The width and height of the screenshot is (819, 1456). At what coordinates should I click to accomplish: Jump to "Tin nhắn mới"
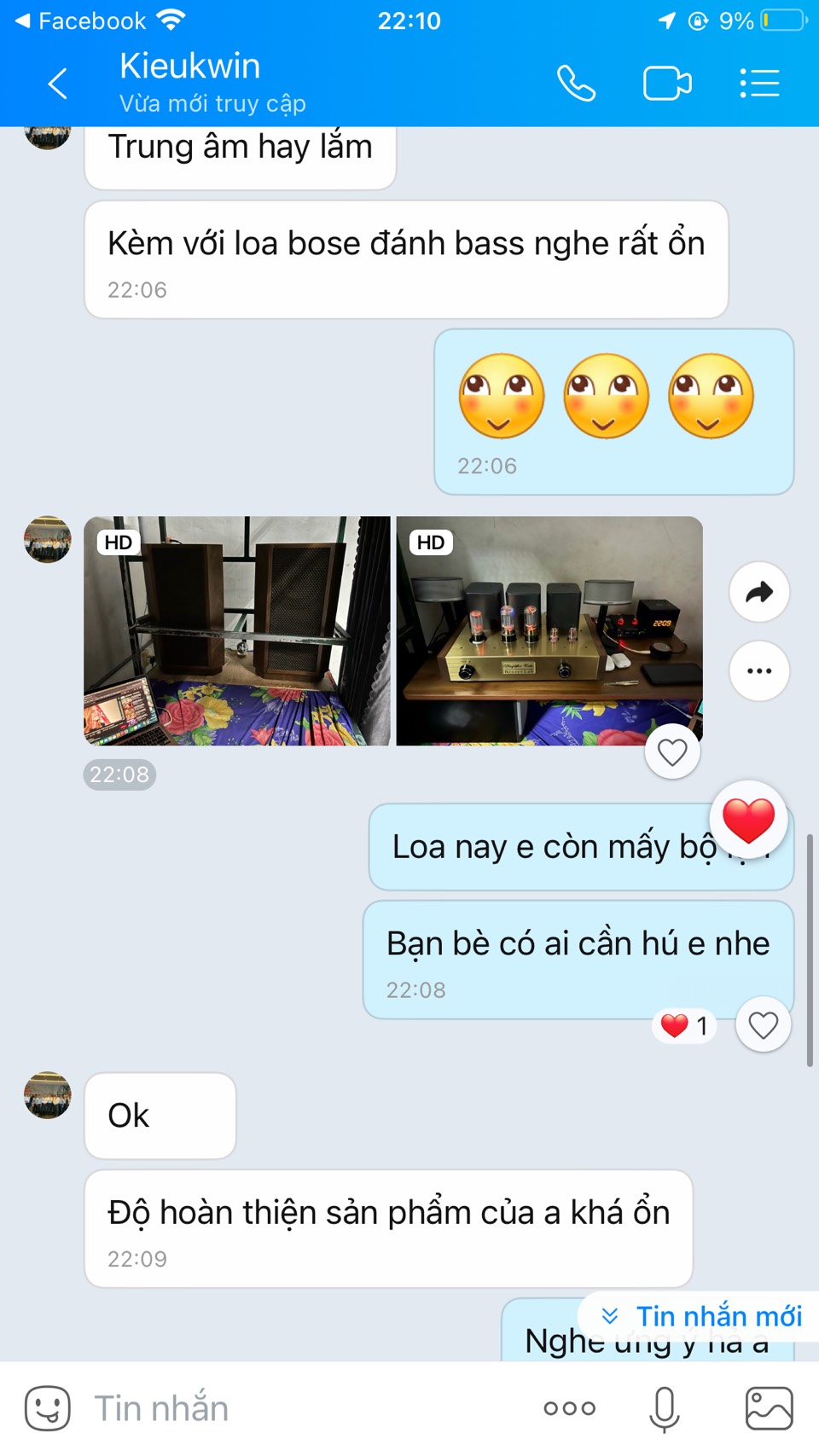coord(700,1316)
